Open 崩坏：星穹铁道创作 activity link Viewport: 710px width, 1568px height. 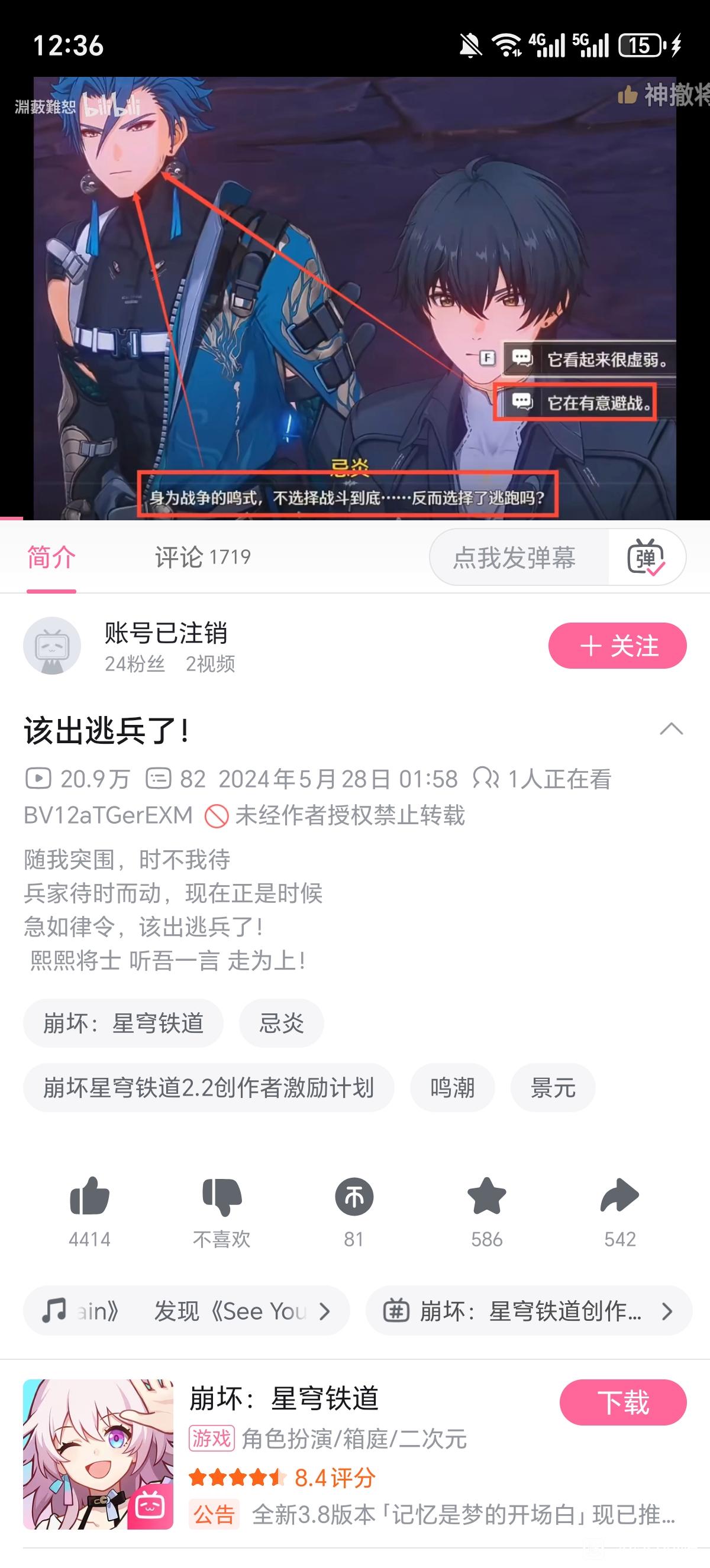[x=528, y=1311]
